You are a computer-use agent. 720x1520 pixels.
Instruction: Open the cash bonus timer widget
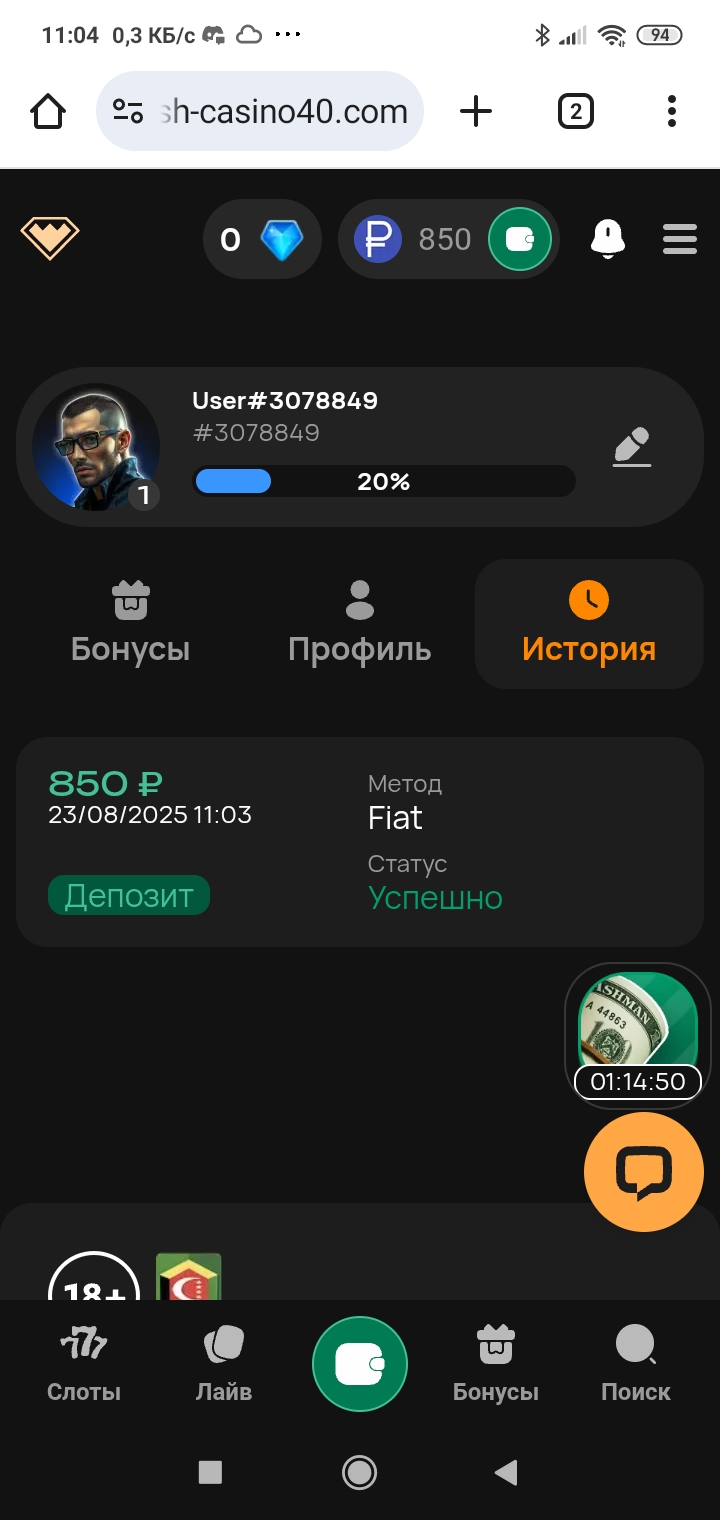(x=638, y=1032)
